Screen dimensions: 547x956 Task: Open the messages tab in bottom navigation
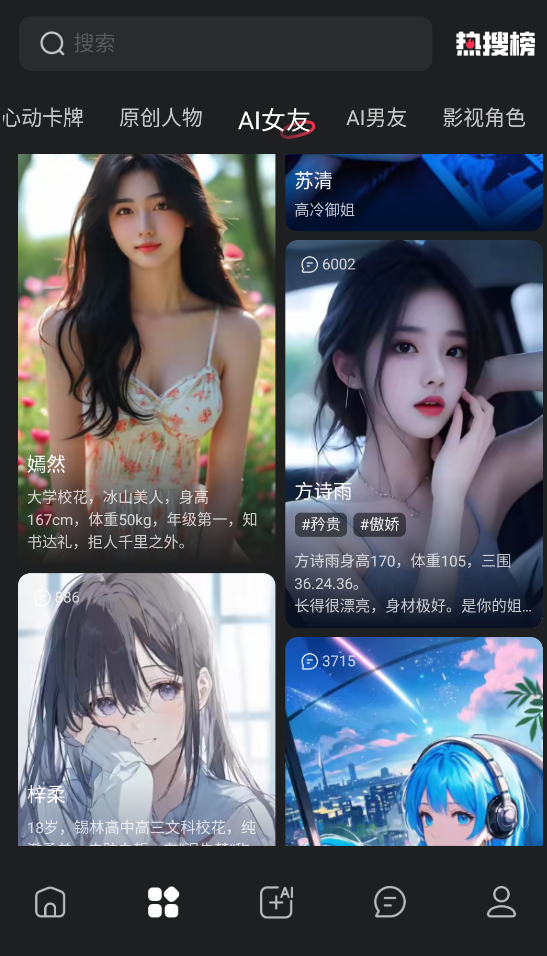click(x=389, y=902)
